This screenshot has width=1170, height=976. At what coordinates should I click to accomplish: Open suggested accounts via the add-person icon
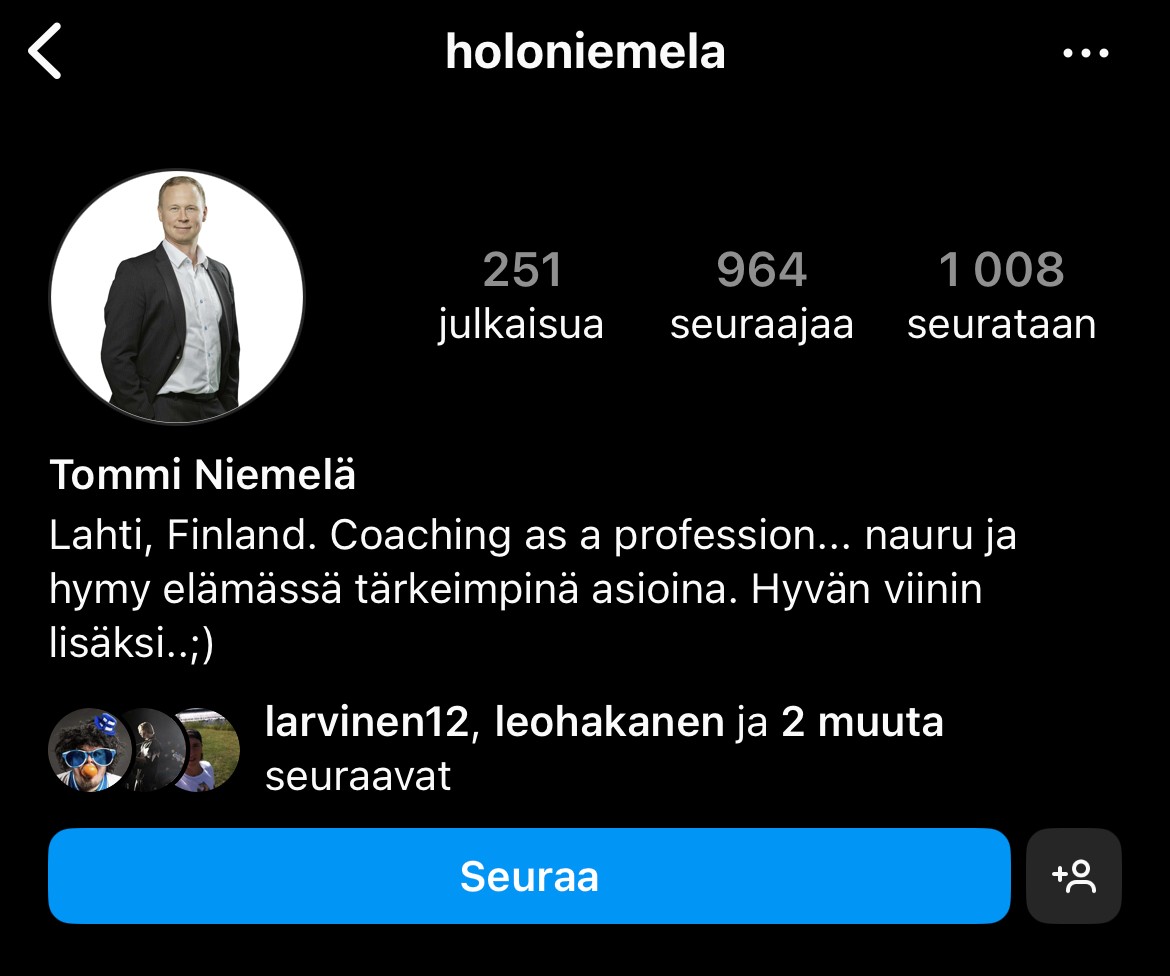(x=1074, y=876)
